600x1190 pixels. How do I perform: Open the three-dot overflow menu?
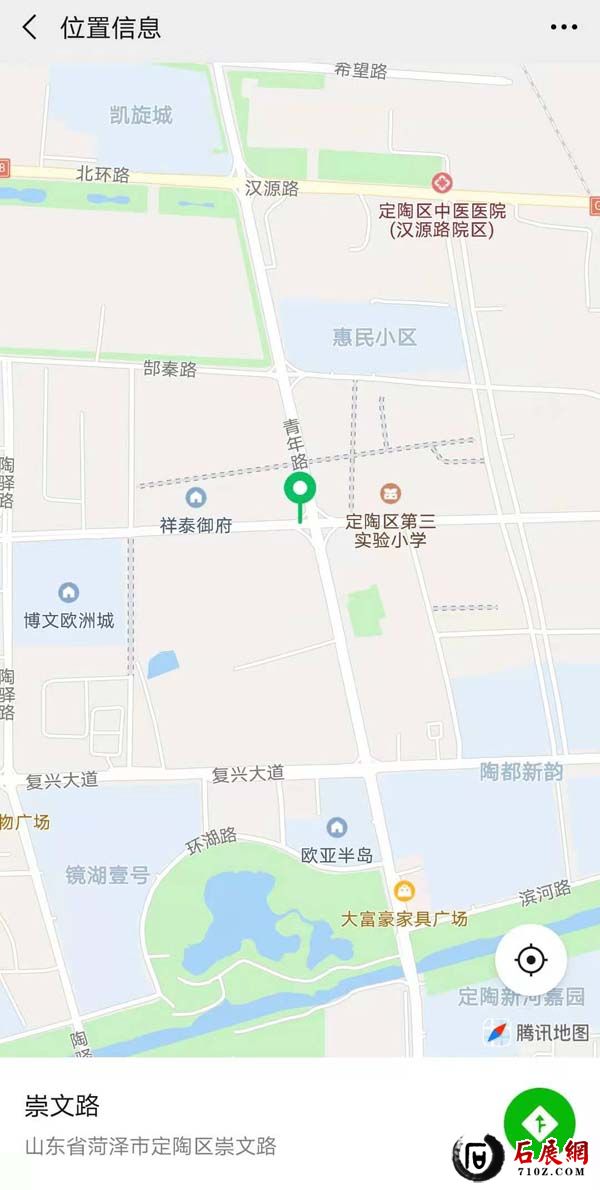point(564,28)
